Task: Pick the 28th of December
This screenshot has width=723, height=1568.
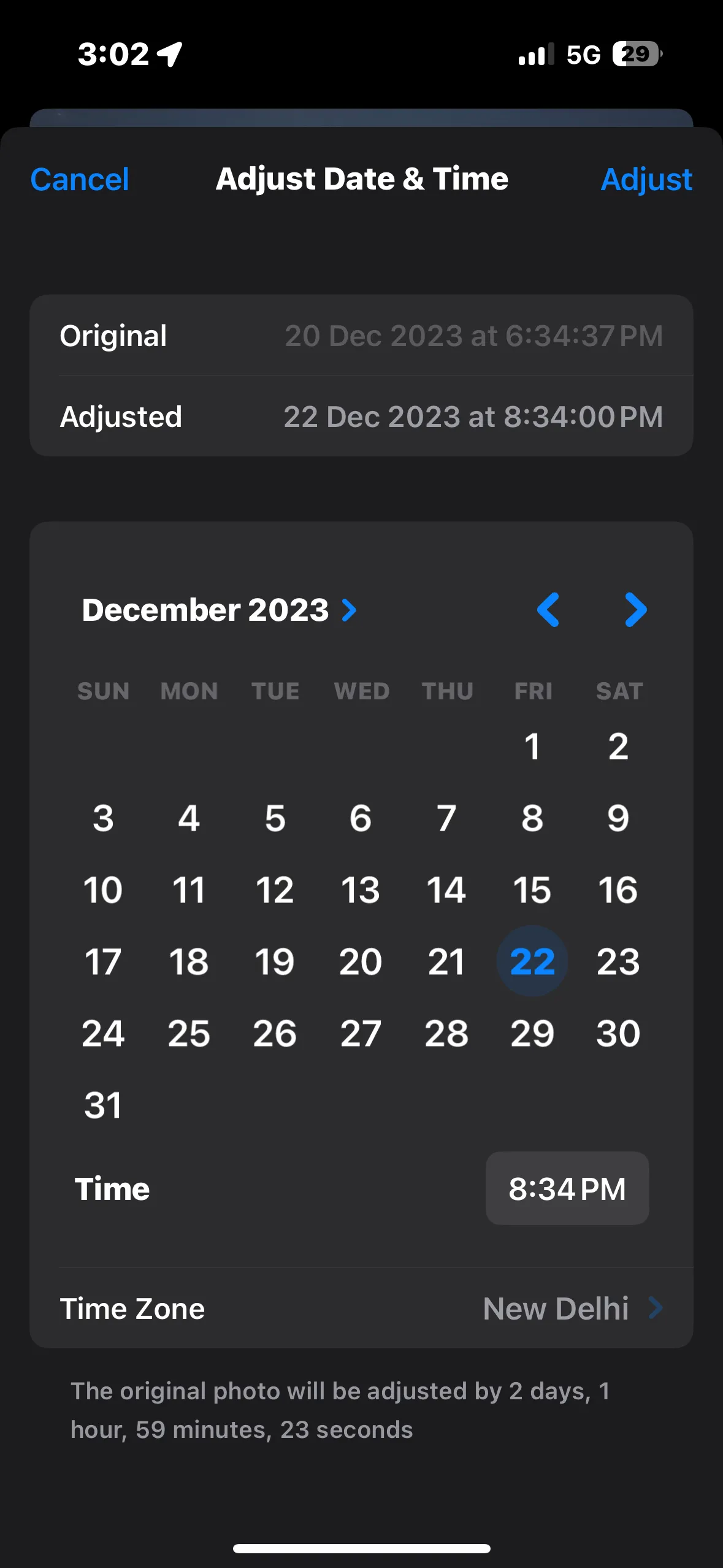Action: pos(446,1033)
